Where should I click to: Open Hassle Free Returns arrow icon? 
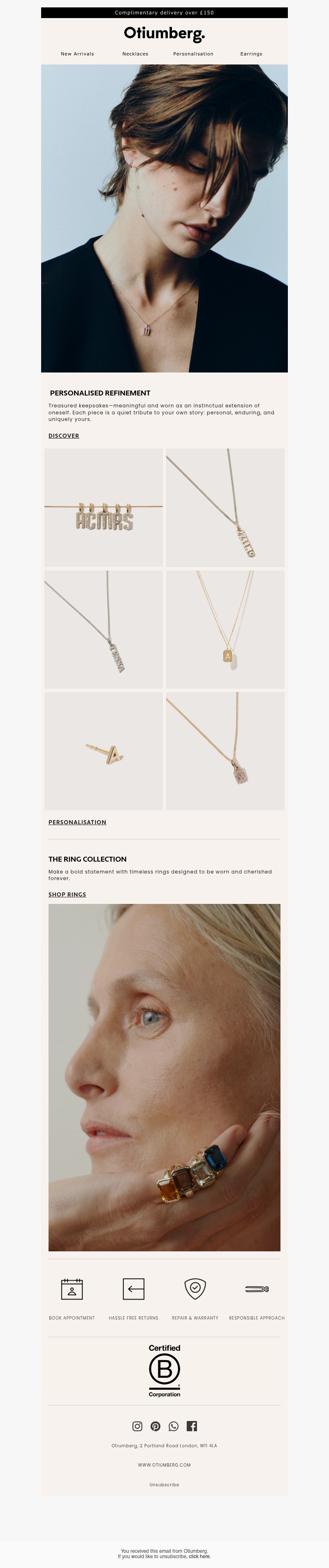[x=133, y=1289]
